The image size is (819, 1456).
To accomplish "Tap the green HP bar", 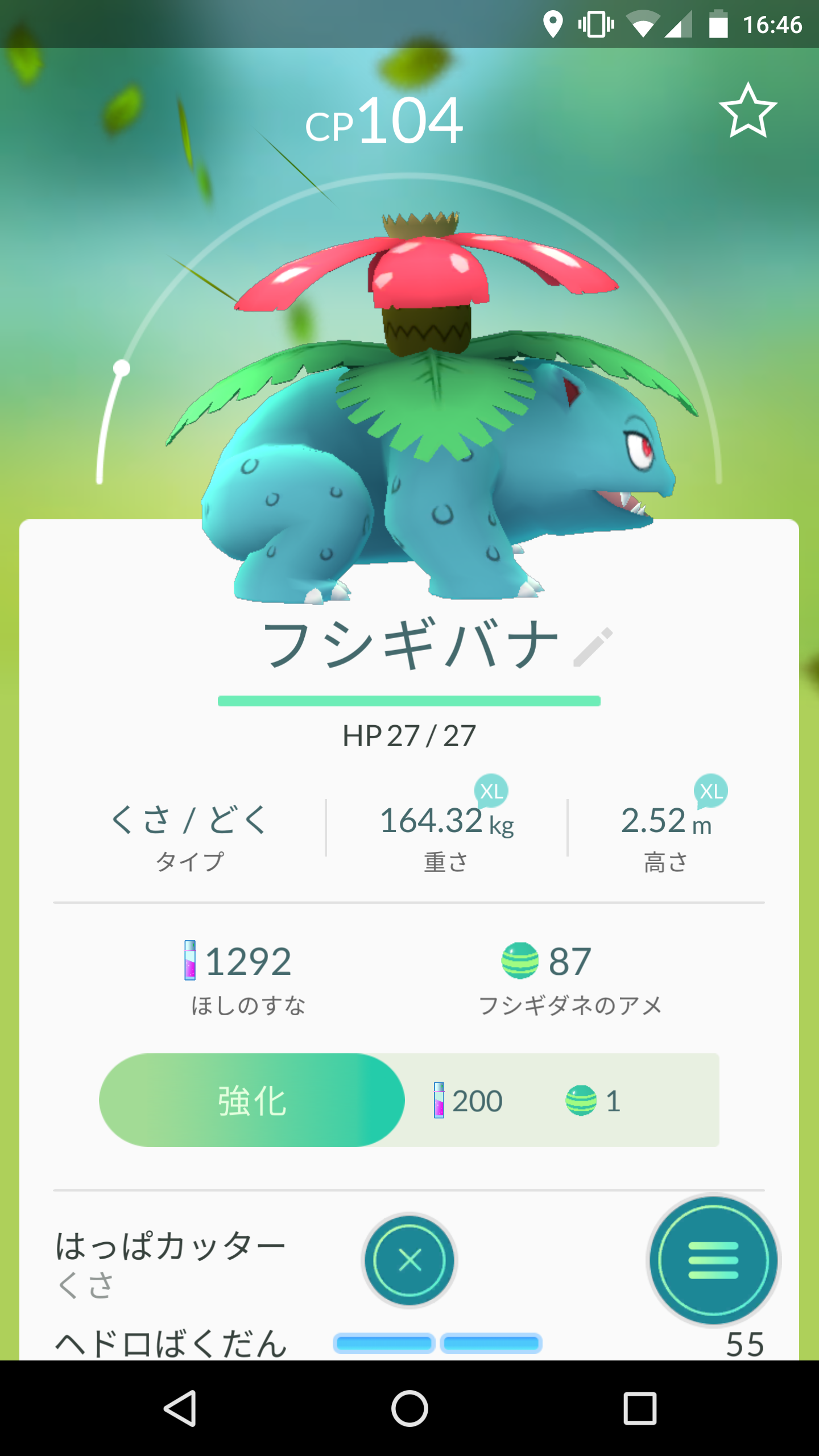I will [x=409, y=701].
